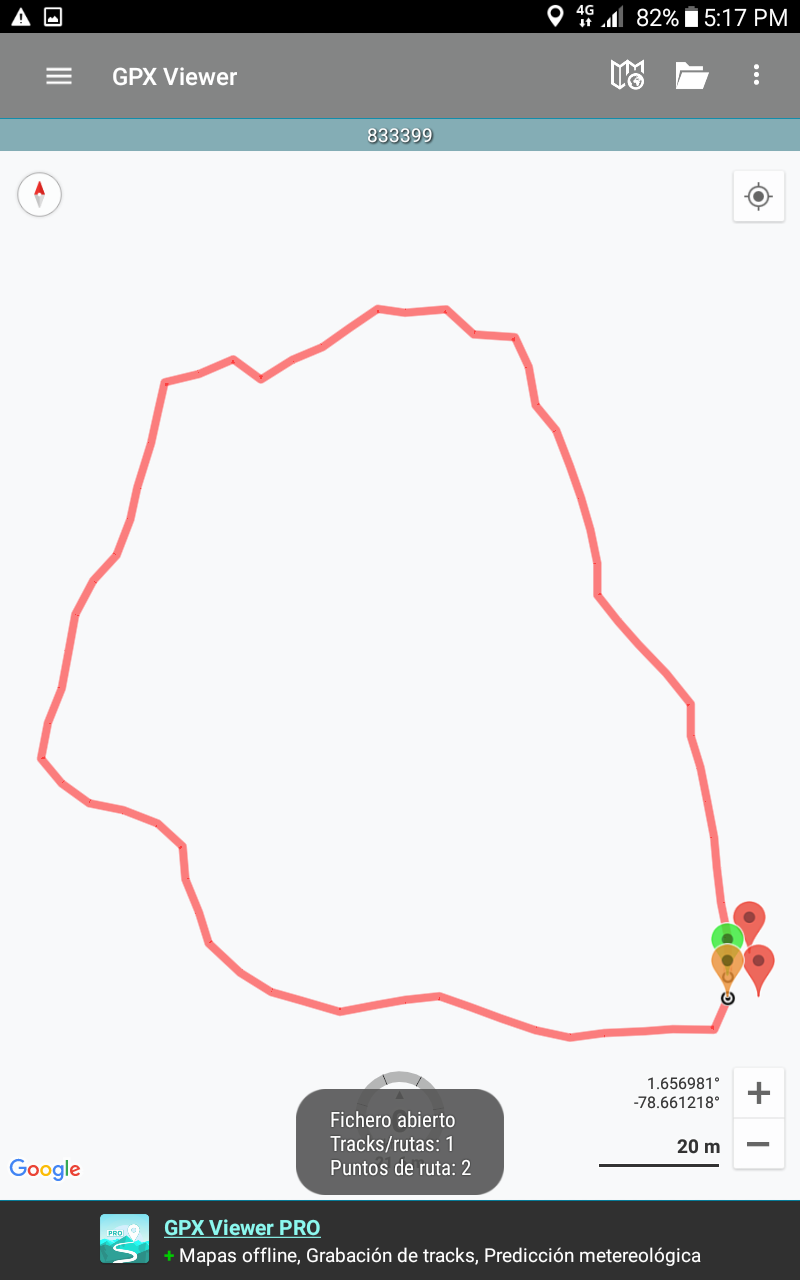Open the online maps selector icon
800x1280 pixels.
pyautogui.click(x=627, y=75)
